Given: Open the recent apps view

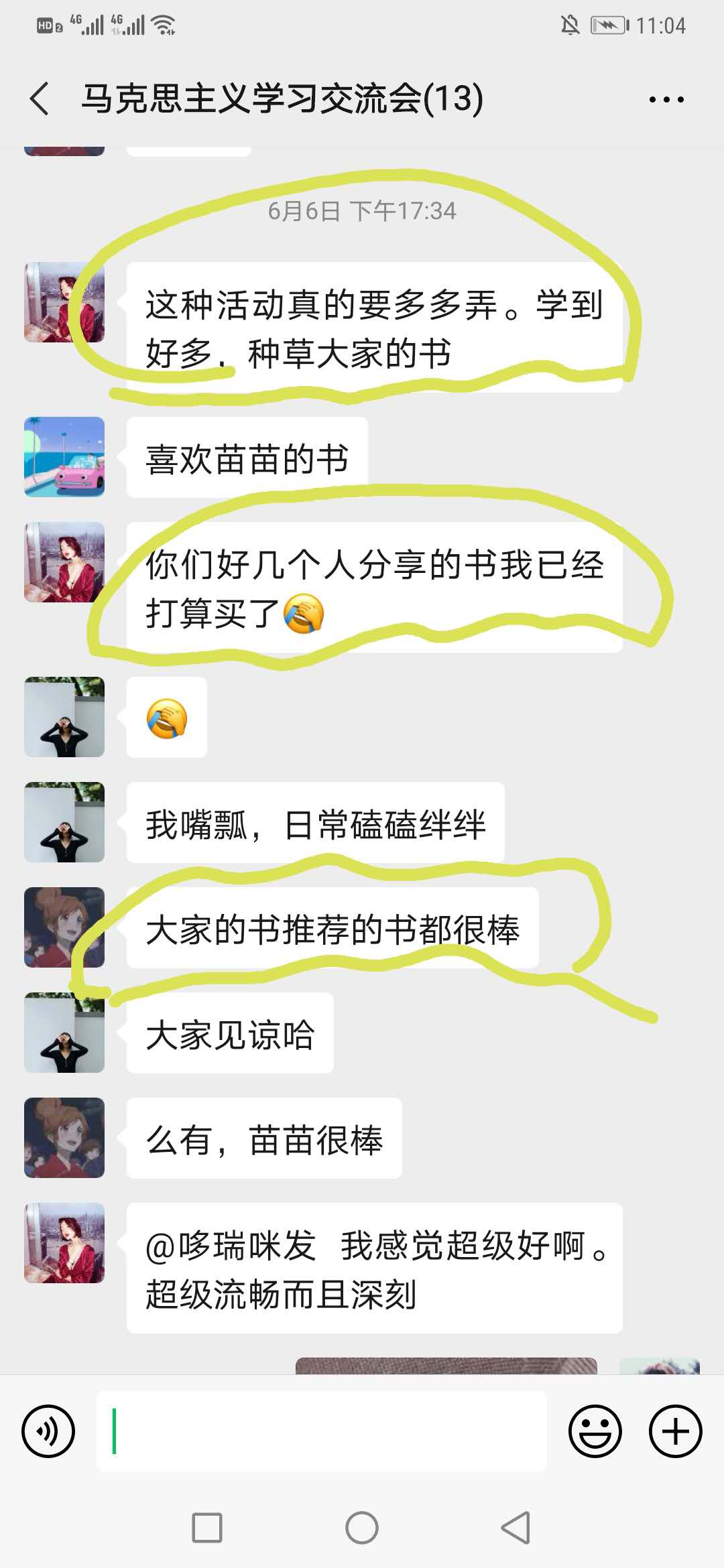Looking at the screenshot, I should (207, 1528).
